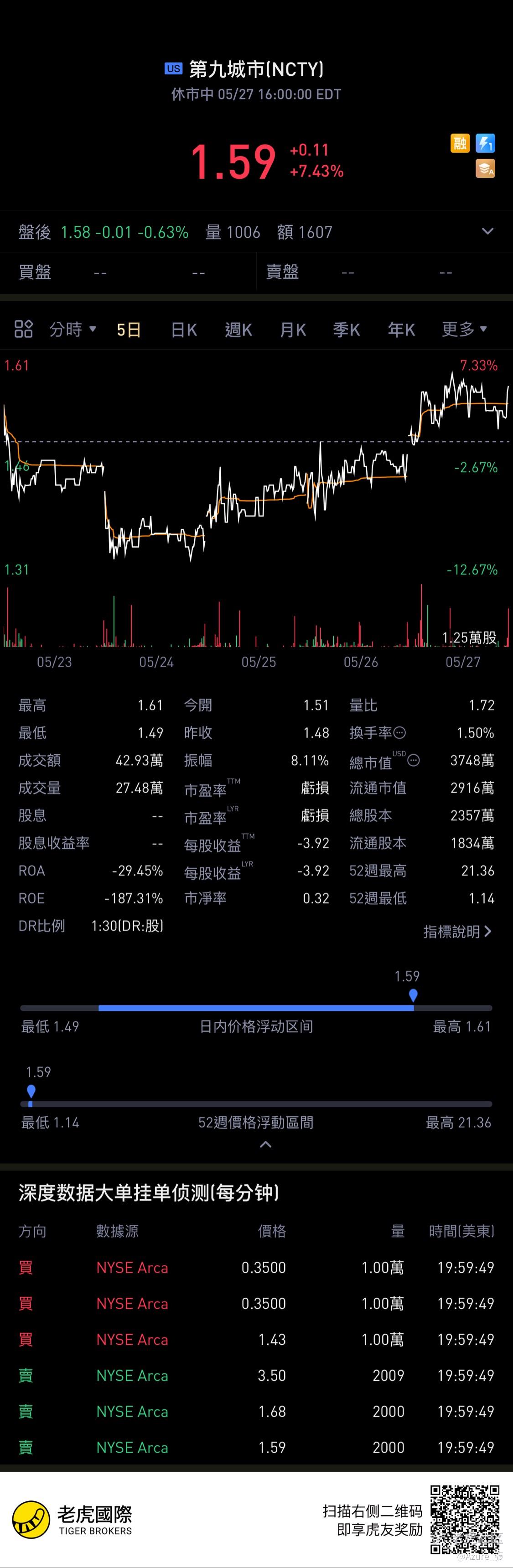Image resolution: width=513 pixels, height=1568 pixels.
Task: Switch to the 5日 chart tab
Action: tap(129, 330)
